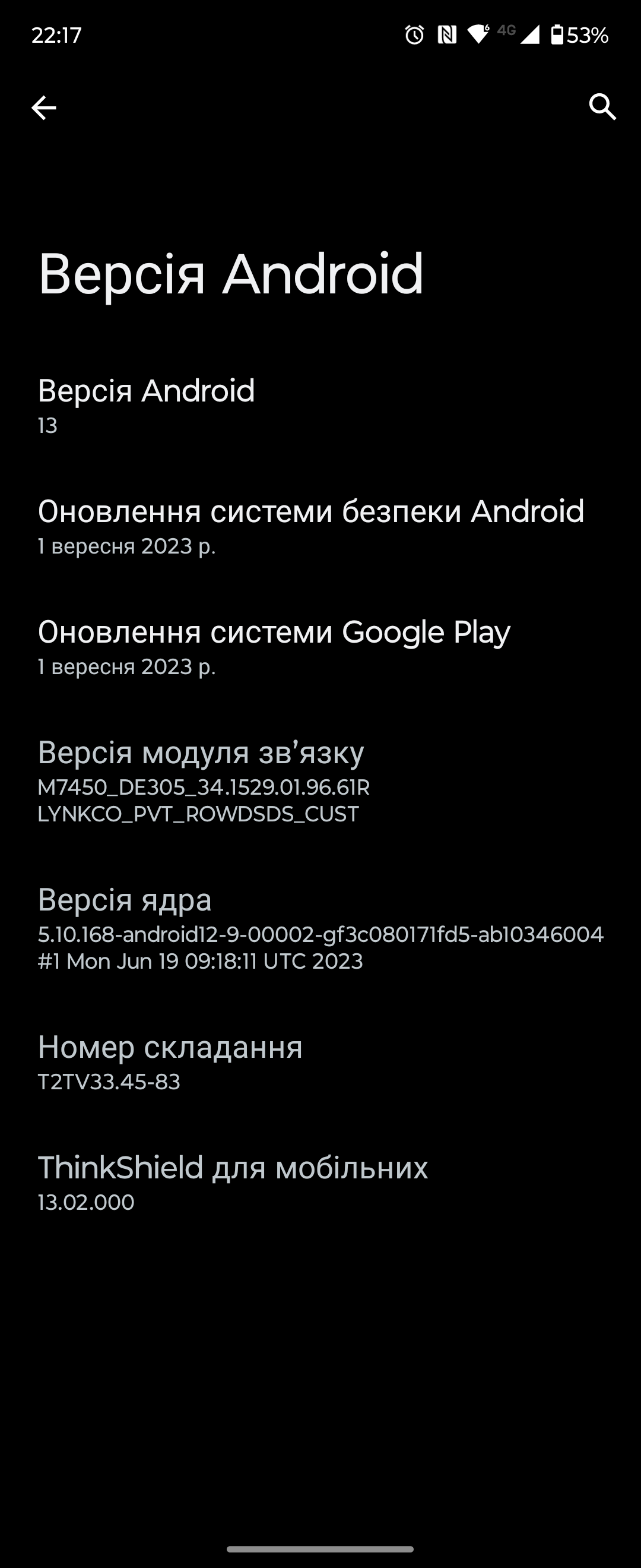
Task: Open the settings search icon
Action: [x=602, y=107]
